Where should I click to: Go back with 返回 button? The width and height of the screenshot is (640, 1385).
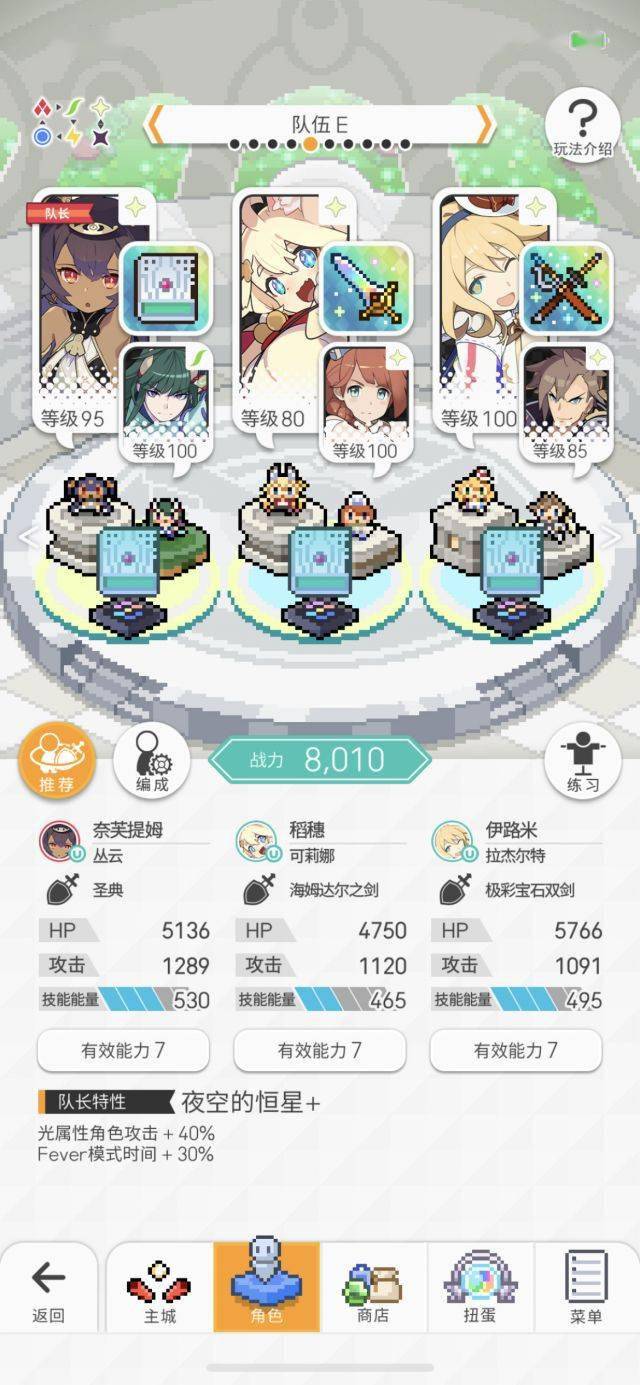tap(48, 1290)
